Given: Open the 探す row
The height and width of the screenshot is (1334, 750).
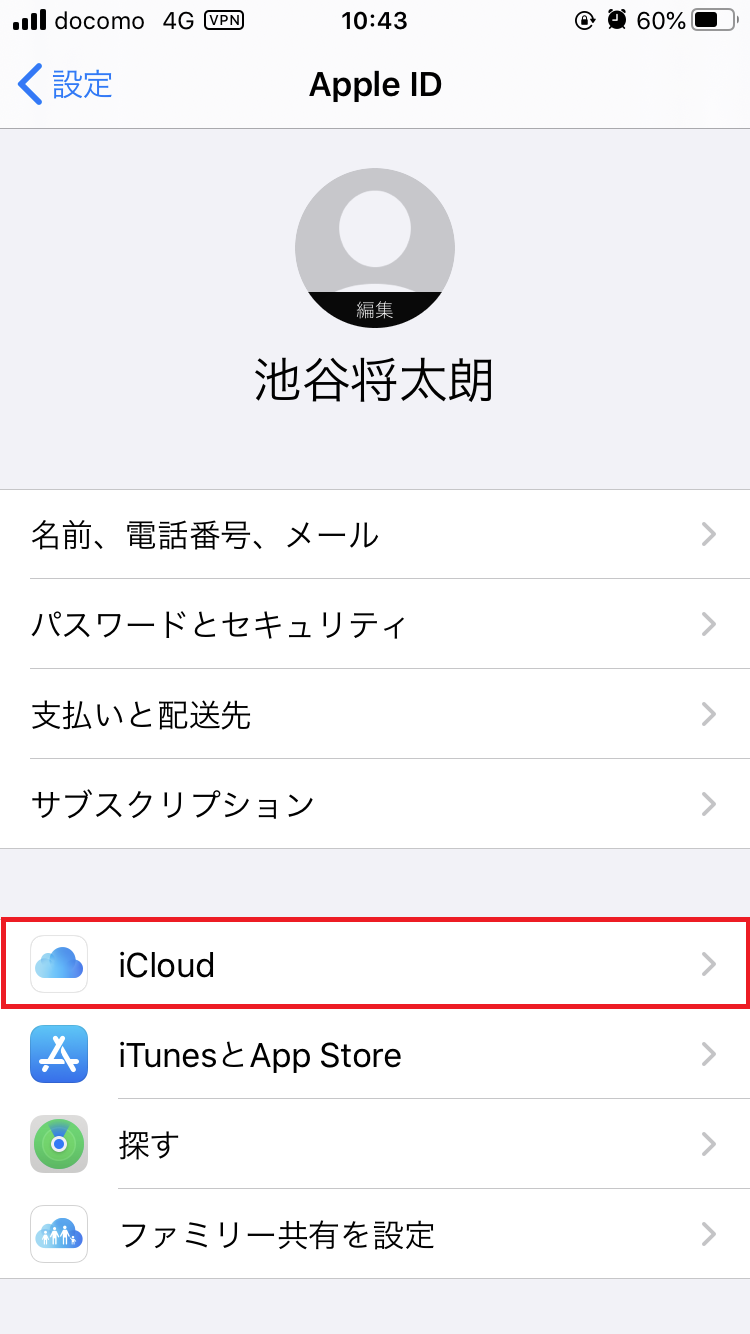Looking at the screenshot, I should [375, 1144].
